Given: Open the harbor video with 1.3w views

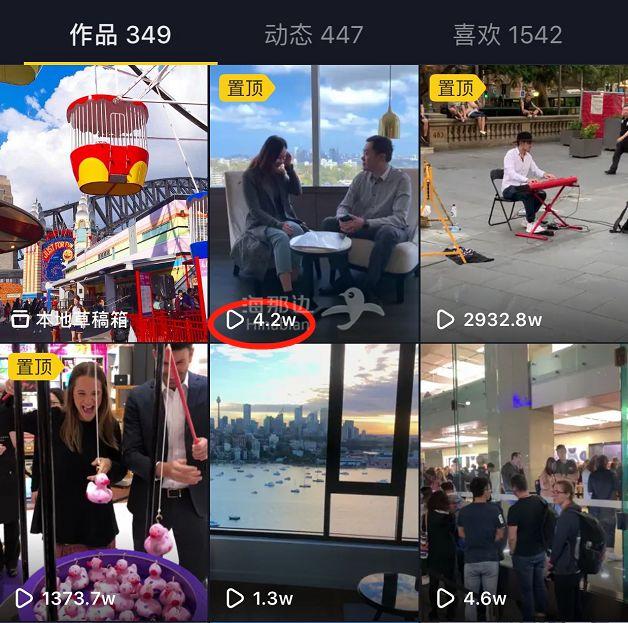Looking at the screenshot, I should coord(313,483).
